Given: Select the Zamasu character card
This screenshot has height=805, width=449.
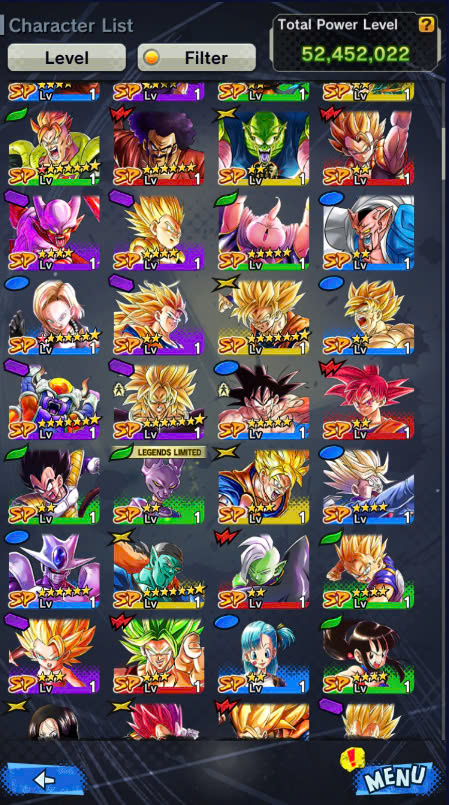Looking at the screenshot, I should pos(264,570).
